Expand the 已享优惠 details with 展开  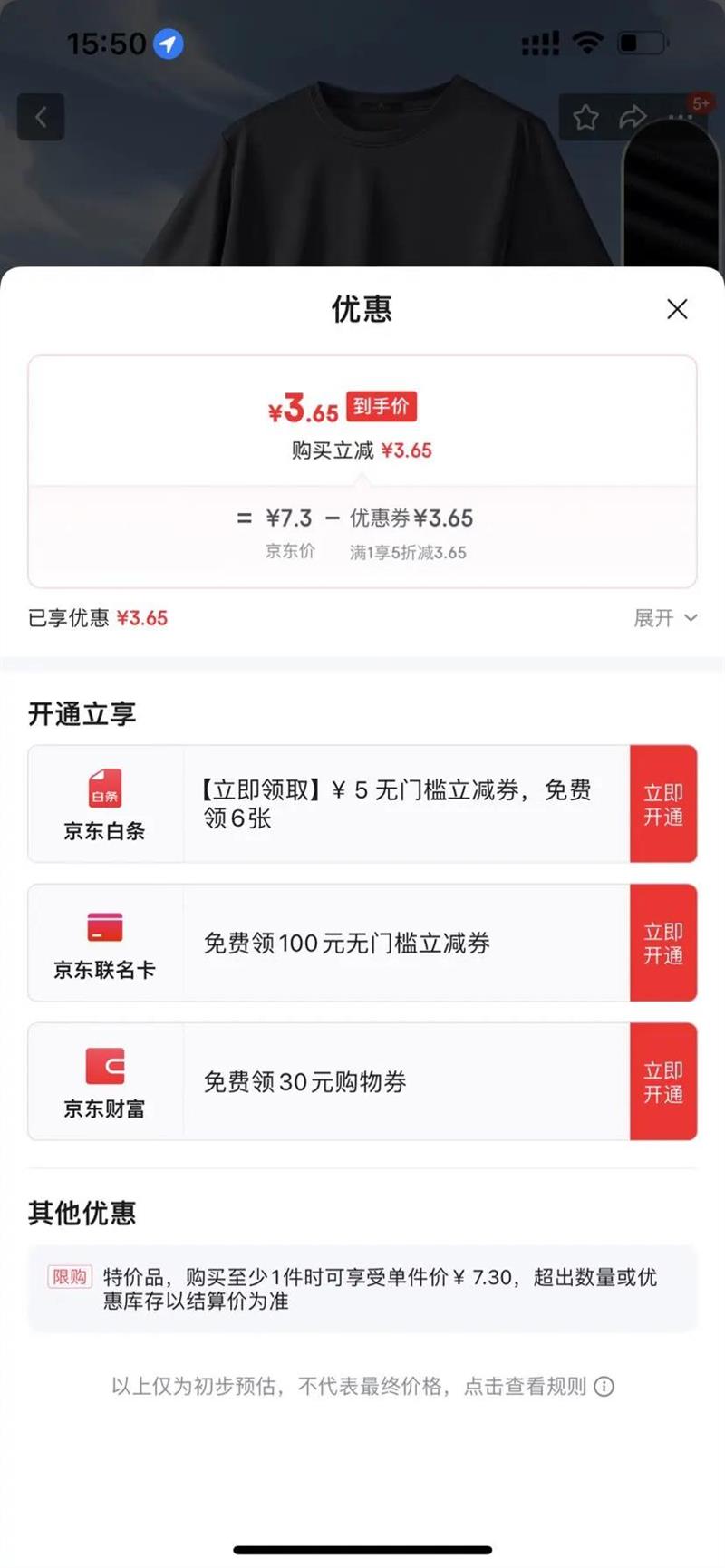665,618
